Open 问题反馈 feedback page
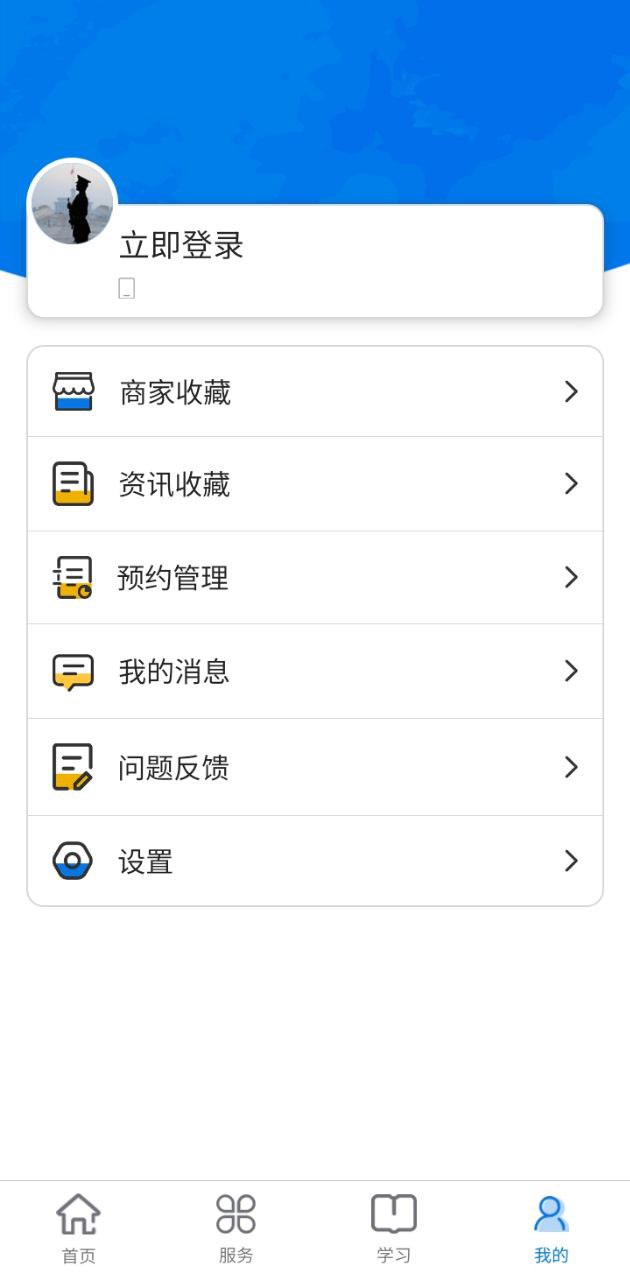630x1280 pixels. click(x=315, y=767)
